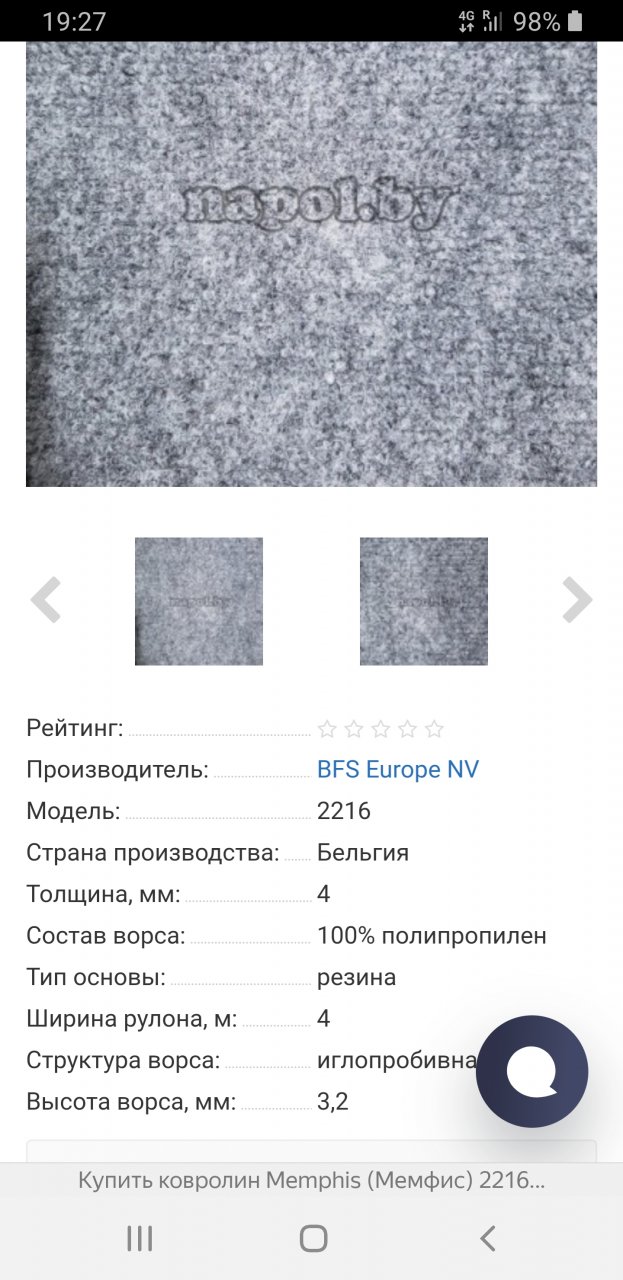This screenshot has width=623, height=1280.
Task: Select the second carpet thumbnail image
Action: click(424, 601)
